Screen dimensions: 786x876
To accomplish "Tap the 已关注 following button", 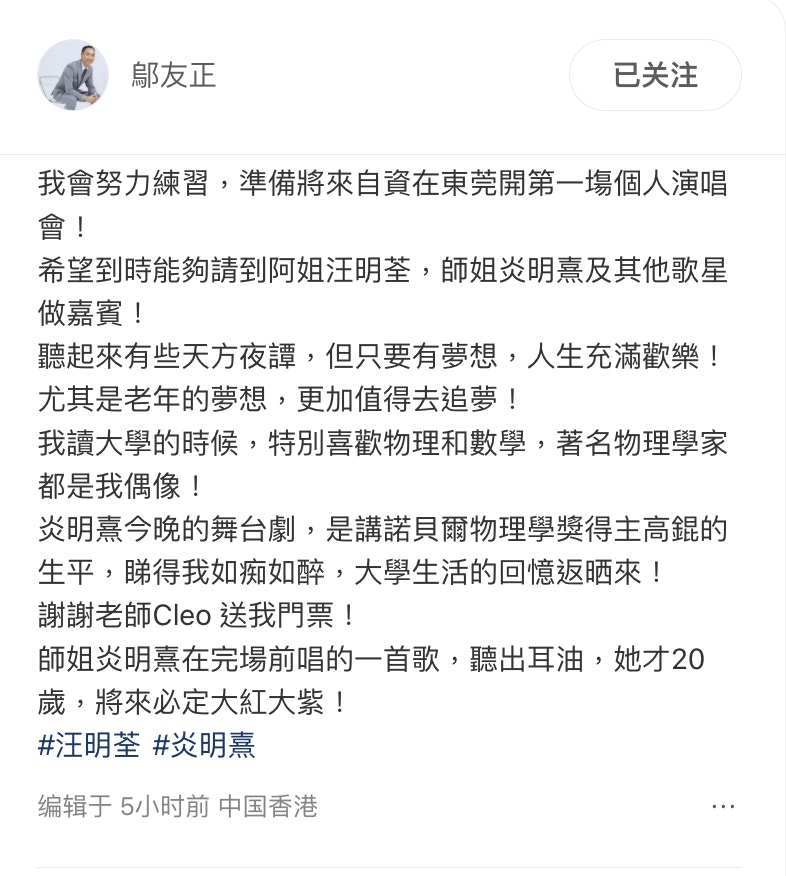I will (x=655, y=76).
